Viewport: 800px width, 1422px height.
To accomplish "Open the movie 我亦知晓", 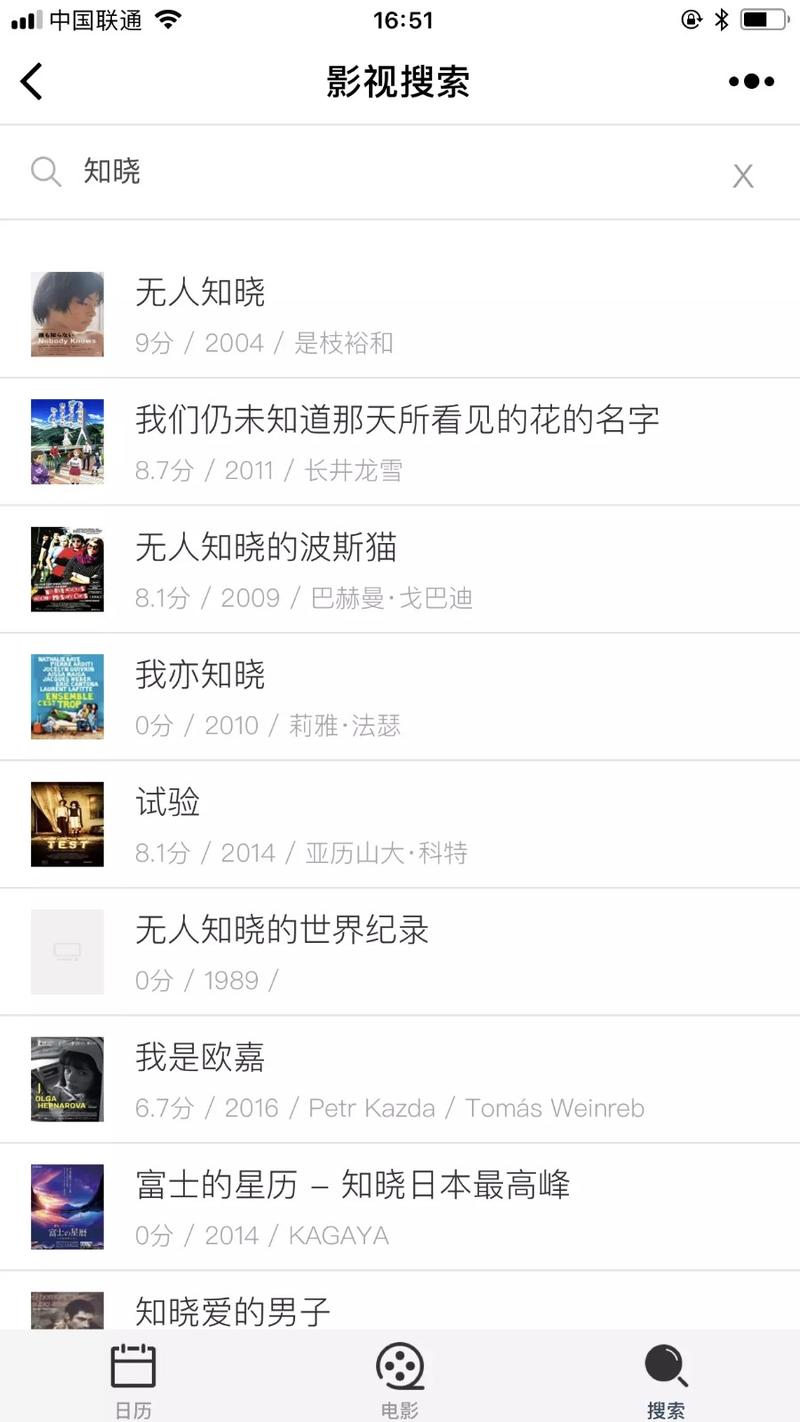I will [x=400, y=697].
